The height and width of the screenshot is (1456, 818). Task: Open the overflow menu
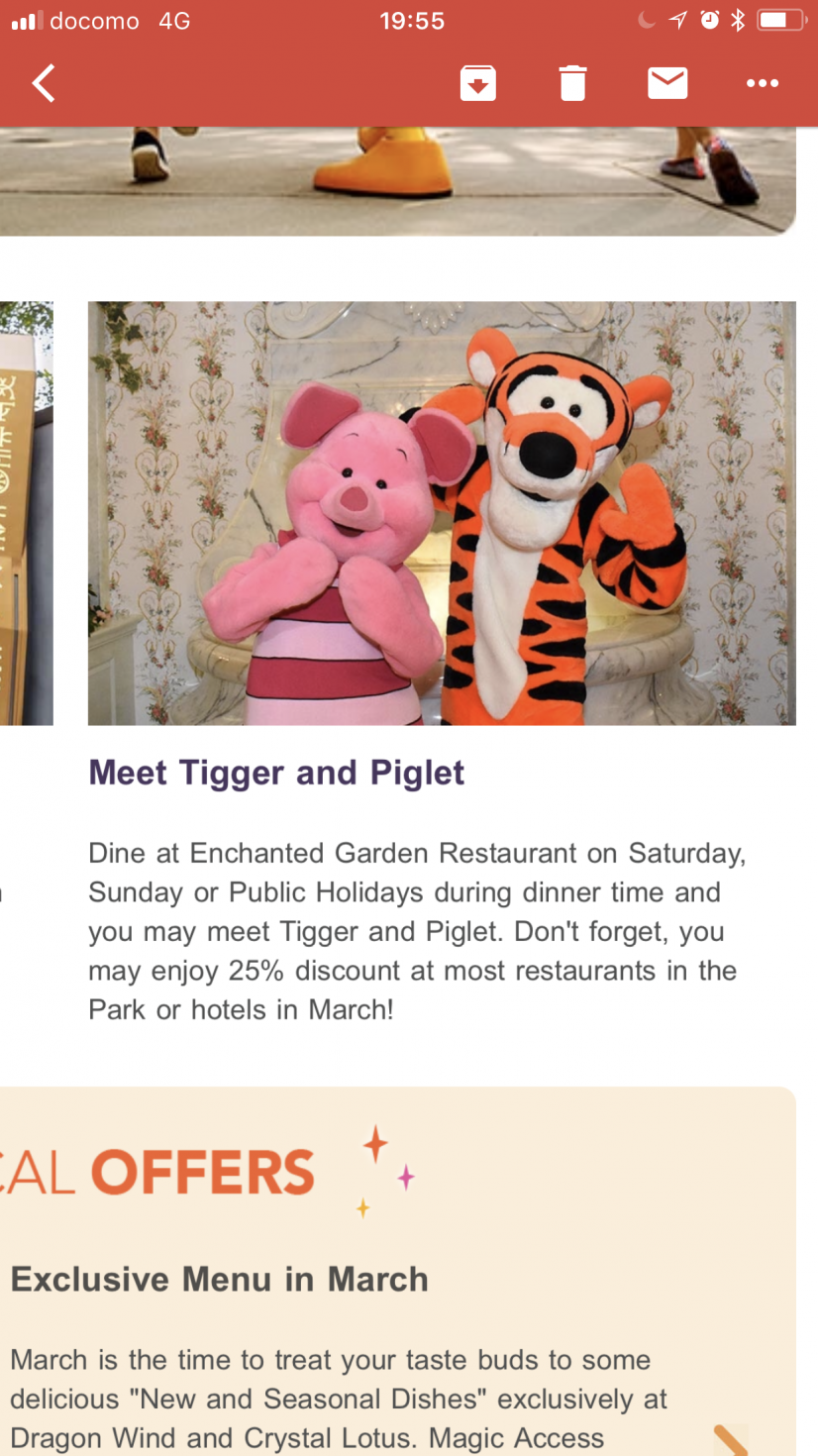tap(762, 83)
